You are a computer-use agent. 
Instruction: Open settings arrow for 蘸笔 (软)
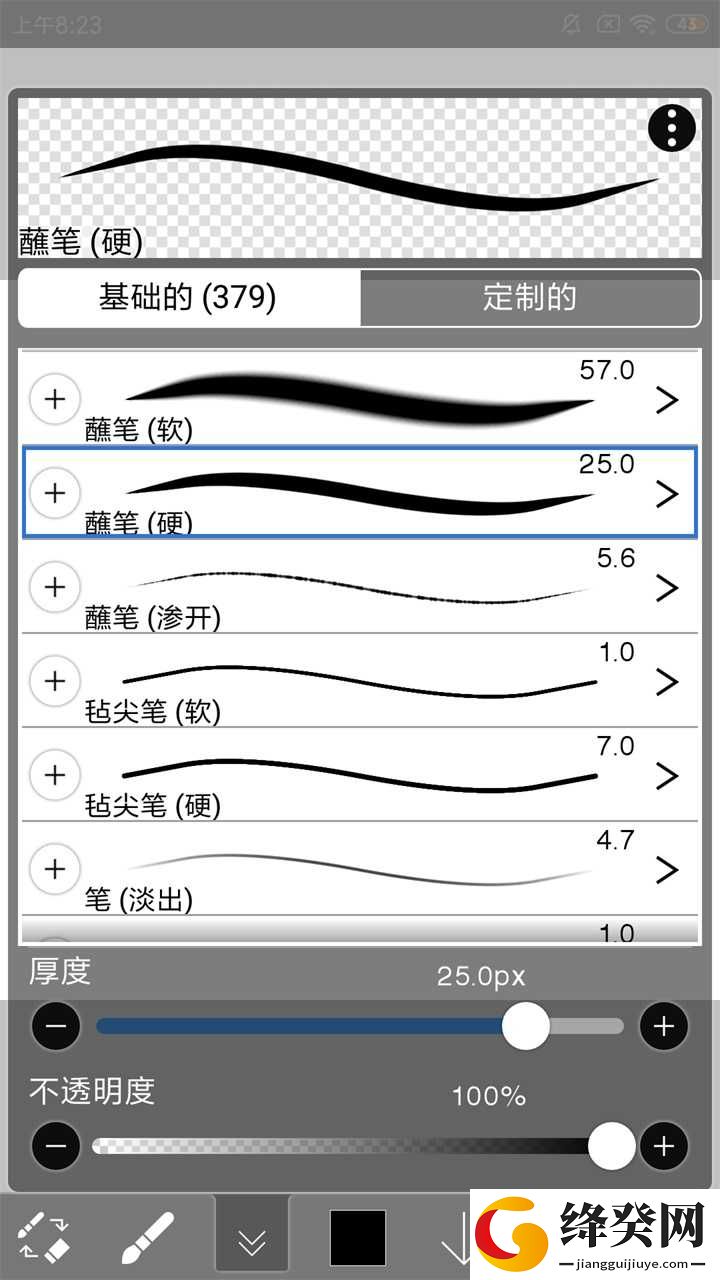coord(667,400)
